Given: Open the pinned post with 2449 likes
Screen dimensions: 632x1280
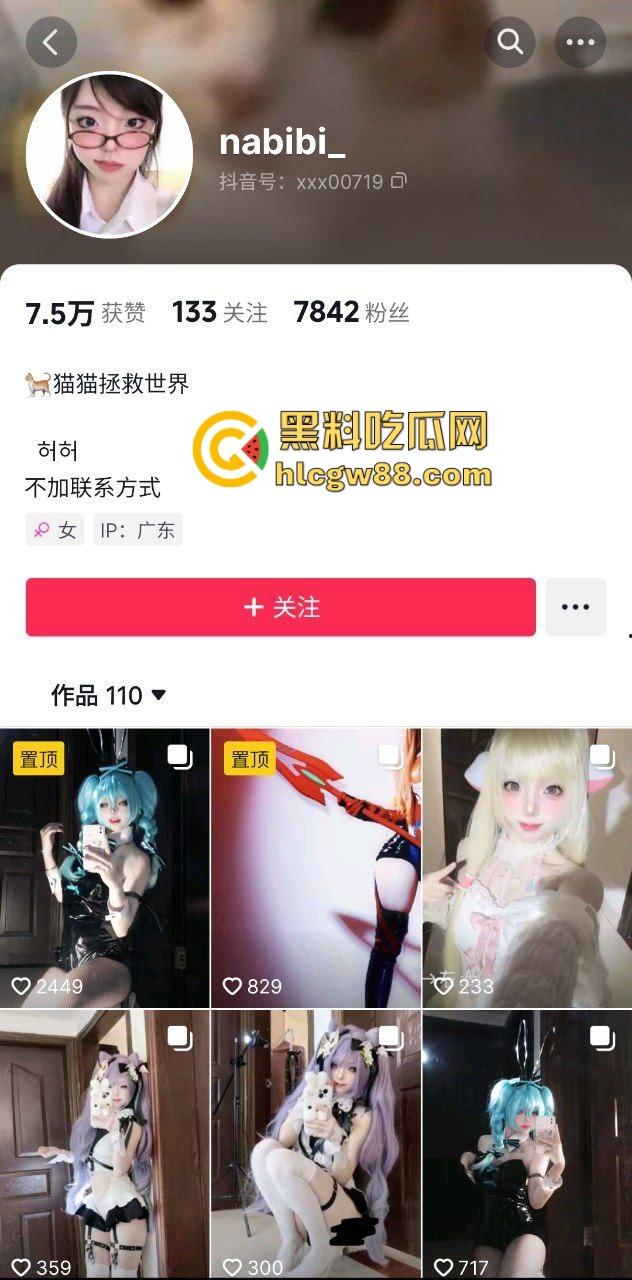Looking at the screenshot, I should click(x=104, y=868).
